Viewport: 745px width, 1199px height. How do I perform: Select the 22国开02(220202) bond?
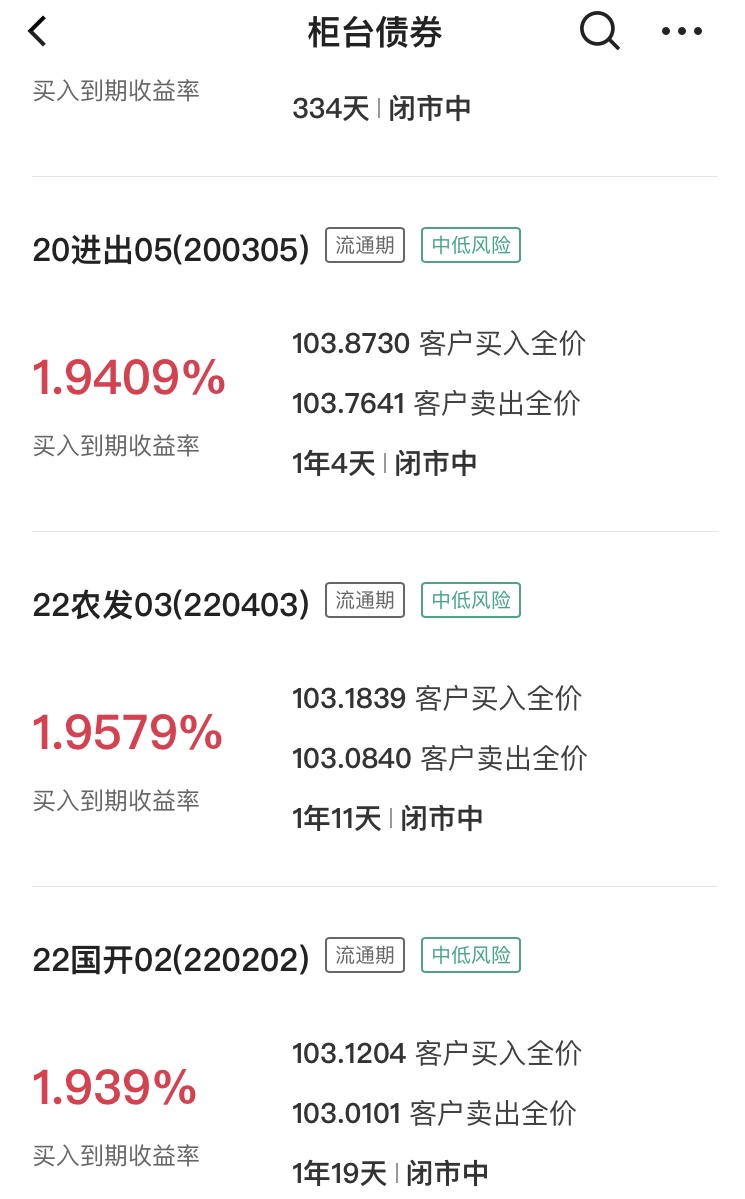click(x=171, y=959)
